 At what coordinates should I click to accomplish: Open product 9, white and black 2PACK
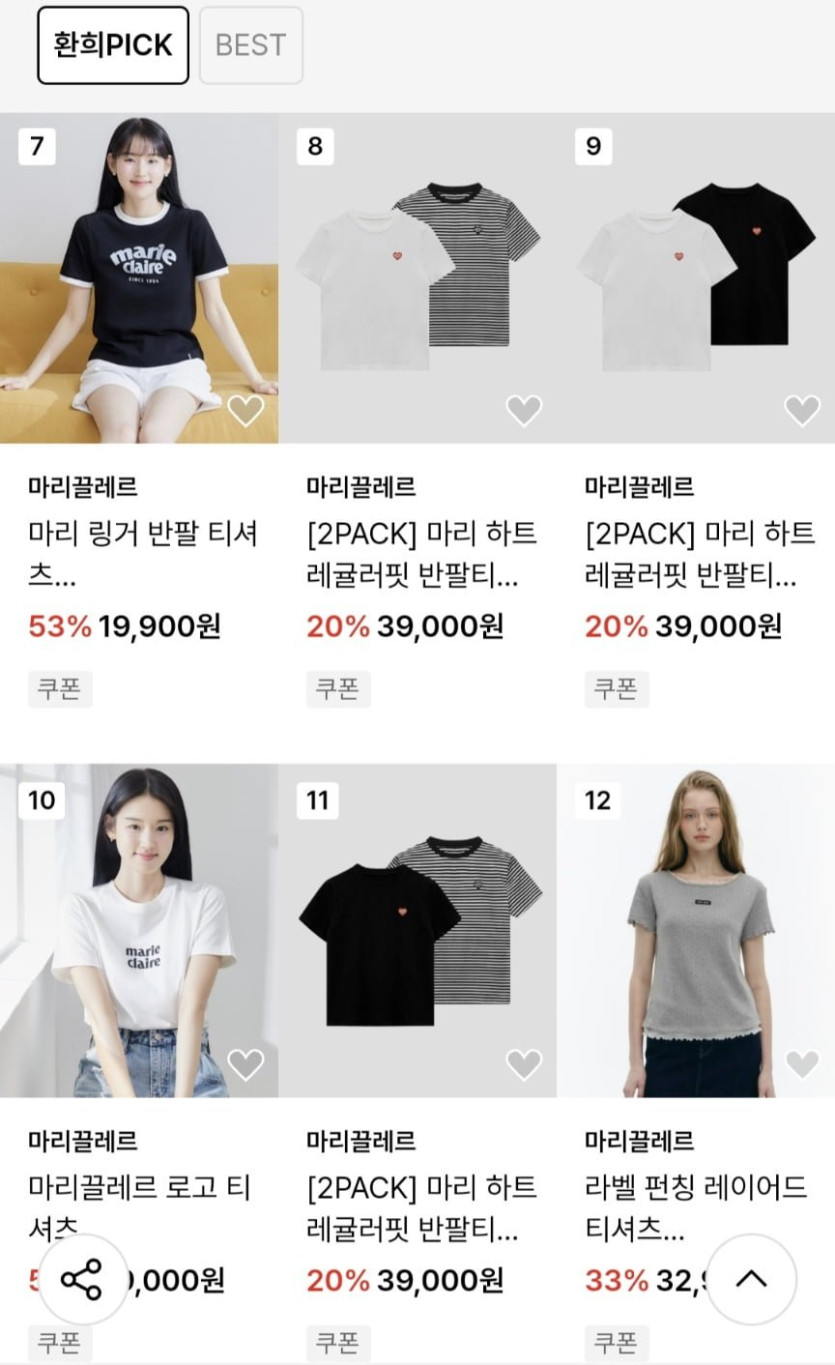[695, 278]
